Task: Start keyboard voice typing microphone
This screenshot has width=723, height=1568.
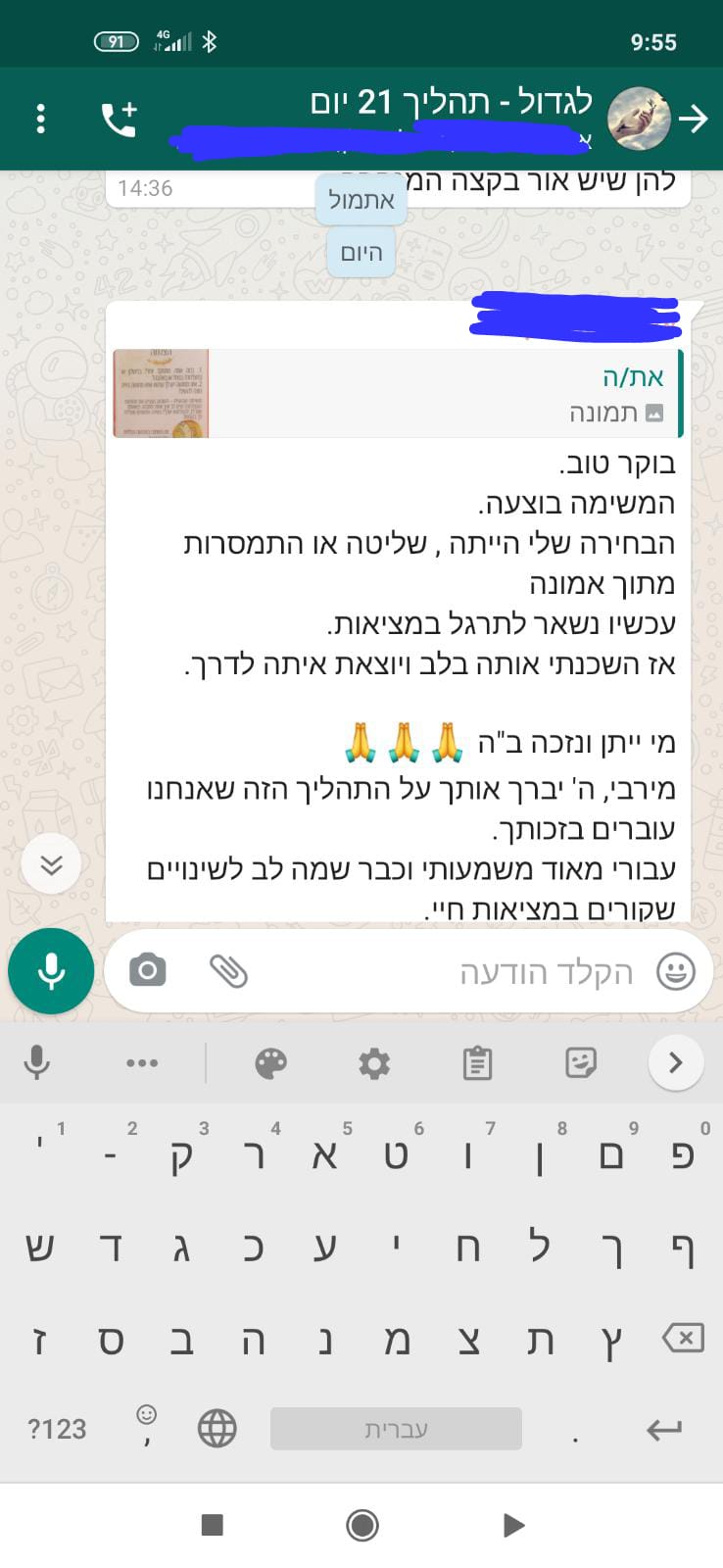Action: [37, 1062]
